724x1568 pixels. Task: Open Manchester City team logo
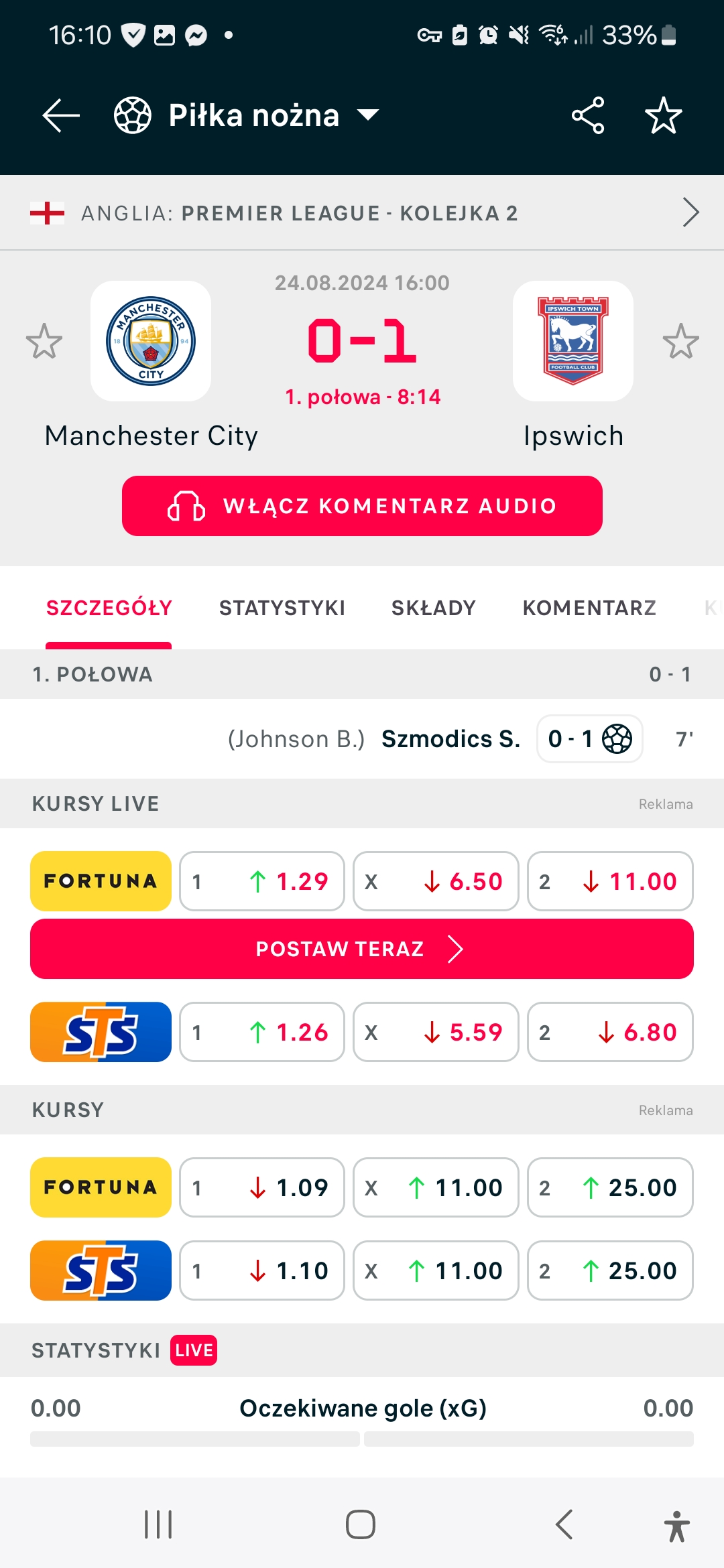coord(151,341)
